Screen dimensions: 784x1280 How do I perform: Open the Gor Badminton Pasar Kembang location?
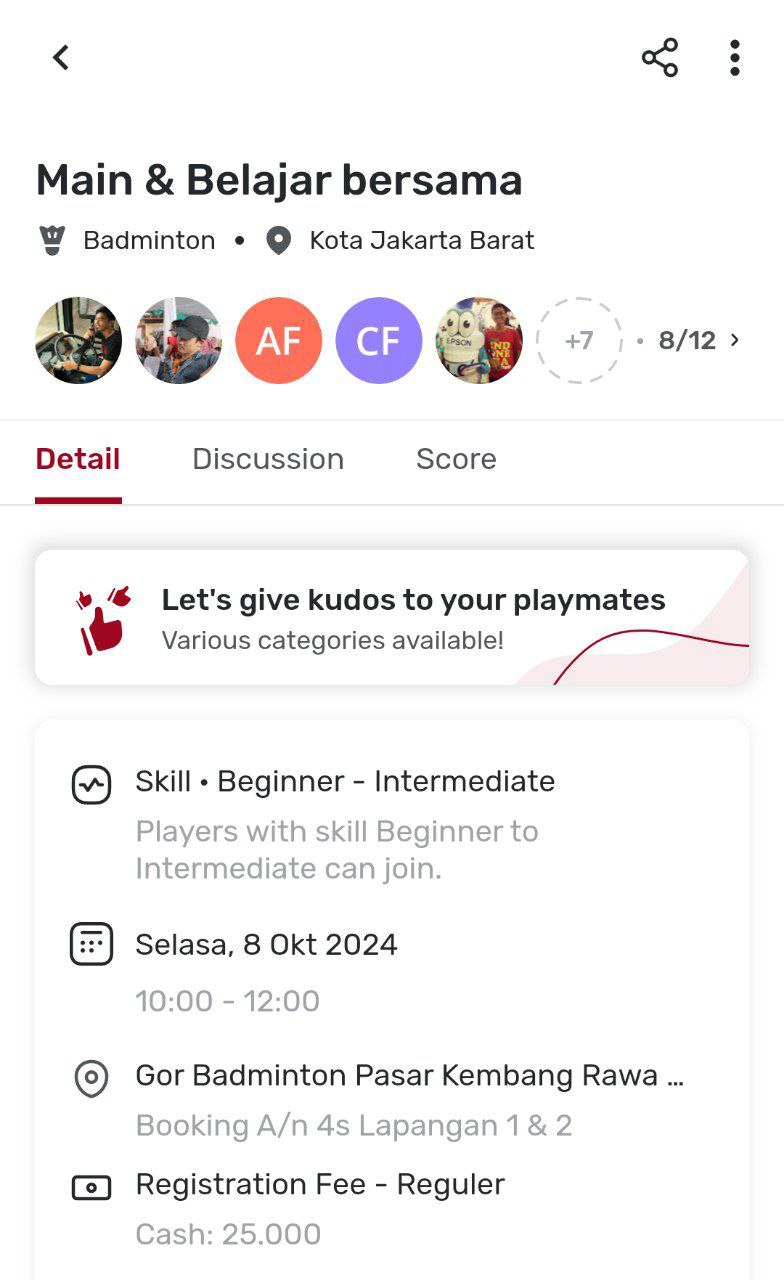pyautogui.click(x=410, y=1077)
